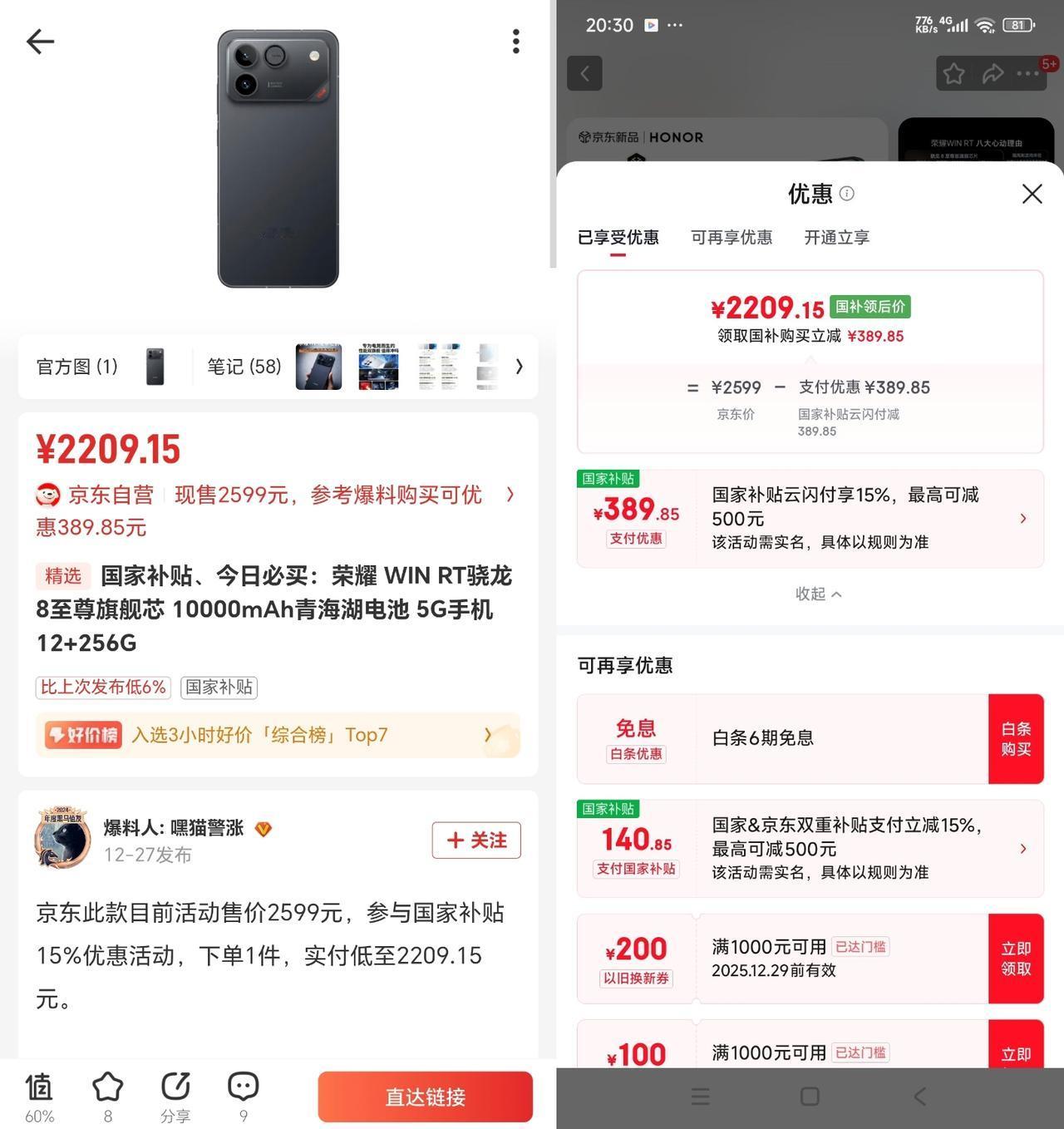Open the three-dot overflow menu top right
The width and height of the screenshot is (1064, 1129).
click(515, 42)
